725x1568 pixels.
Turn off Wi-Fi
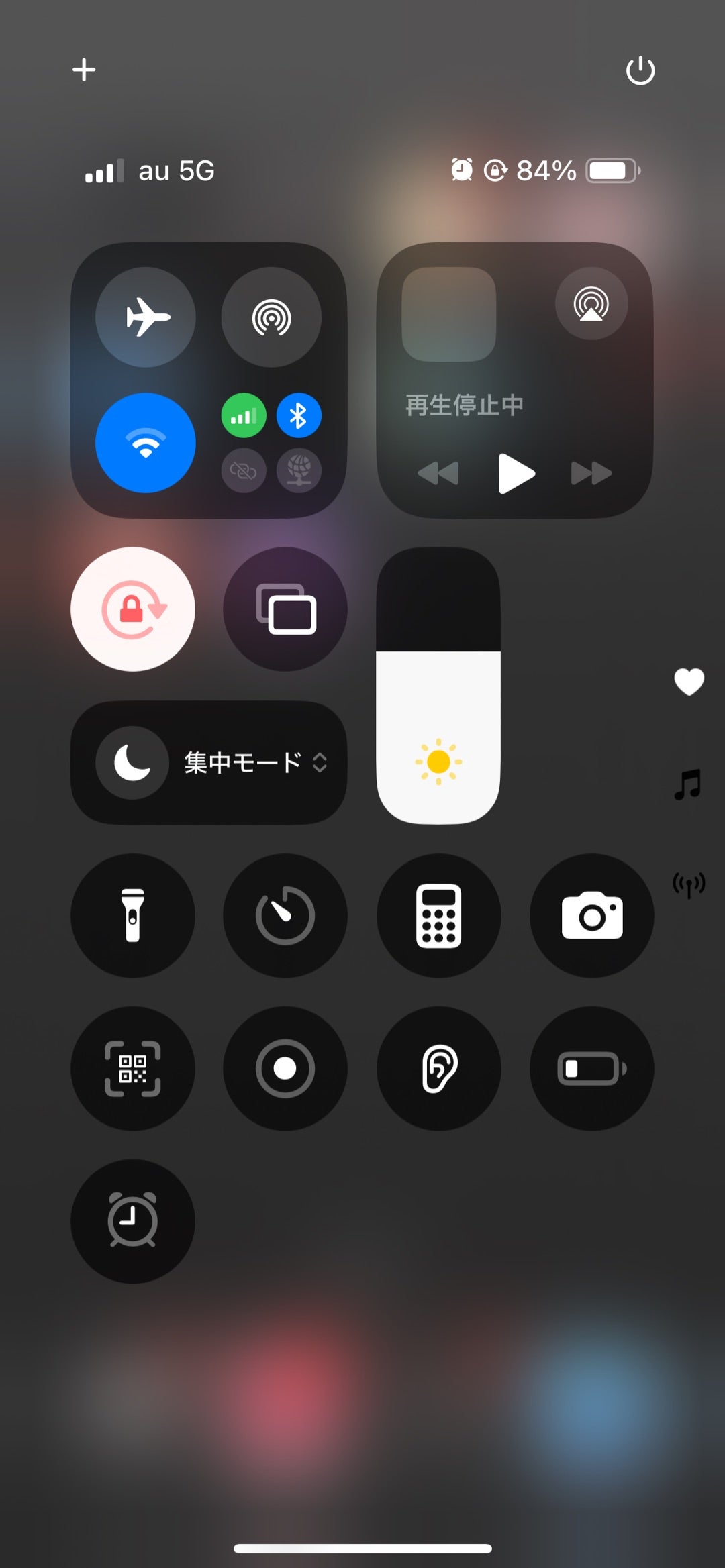coord(146,443)
